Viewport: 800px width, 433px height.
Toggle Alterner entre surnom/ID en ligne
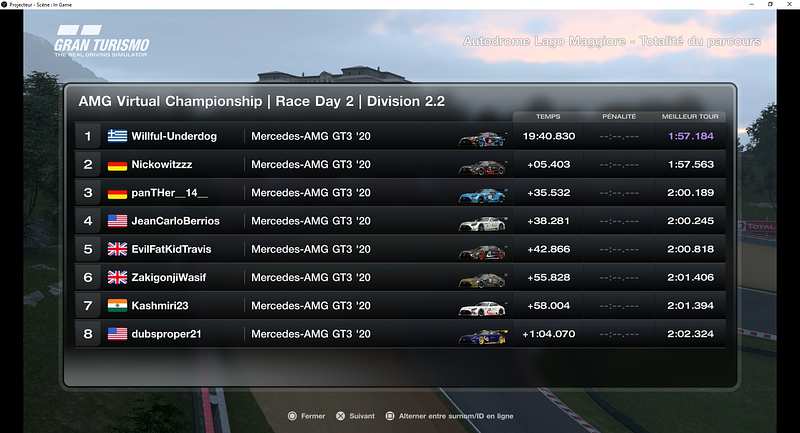pyautogui.click(x=447, y=415)
